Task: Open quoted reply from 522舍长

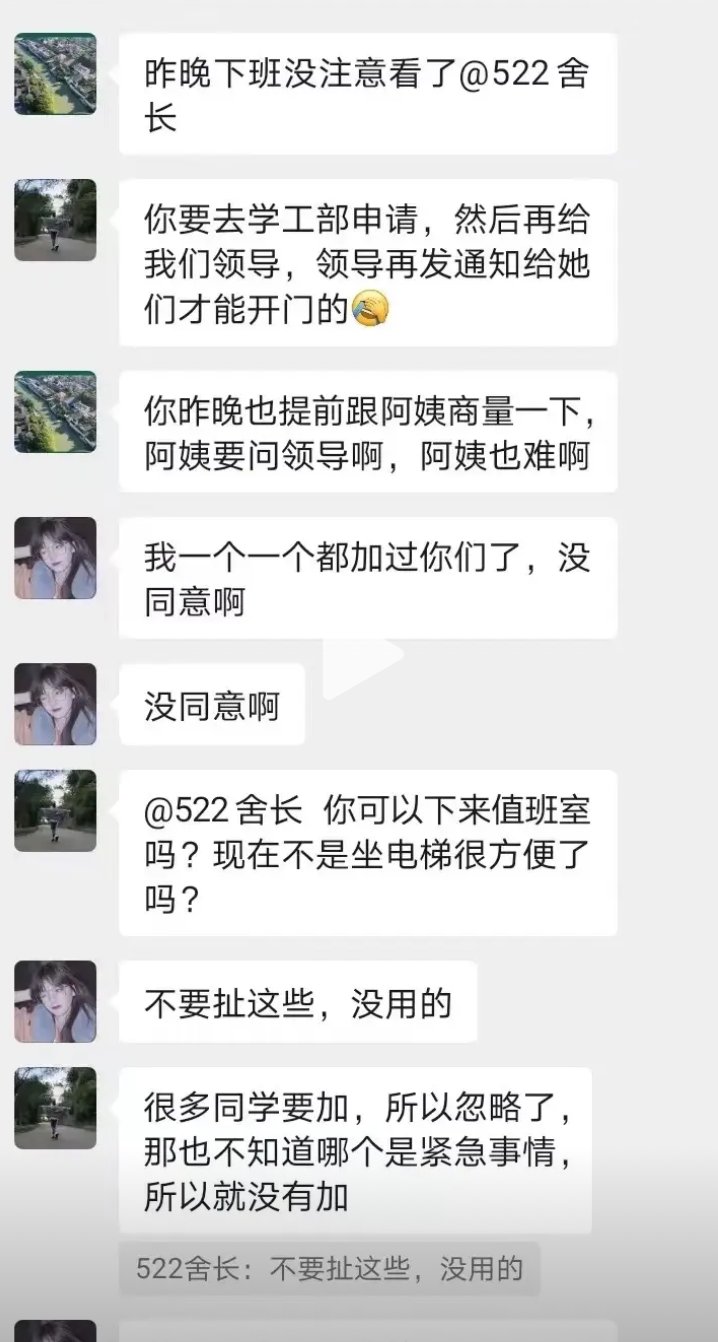Action: click(329, 1269)
